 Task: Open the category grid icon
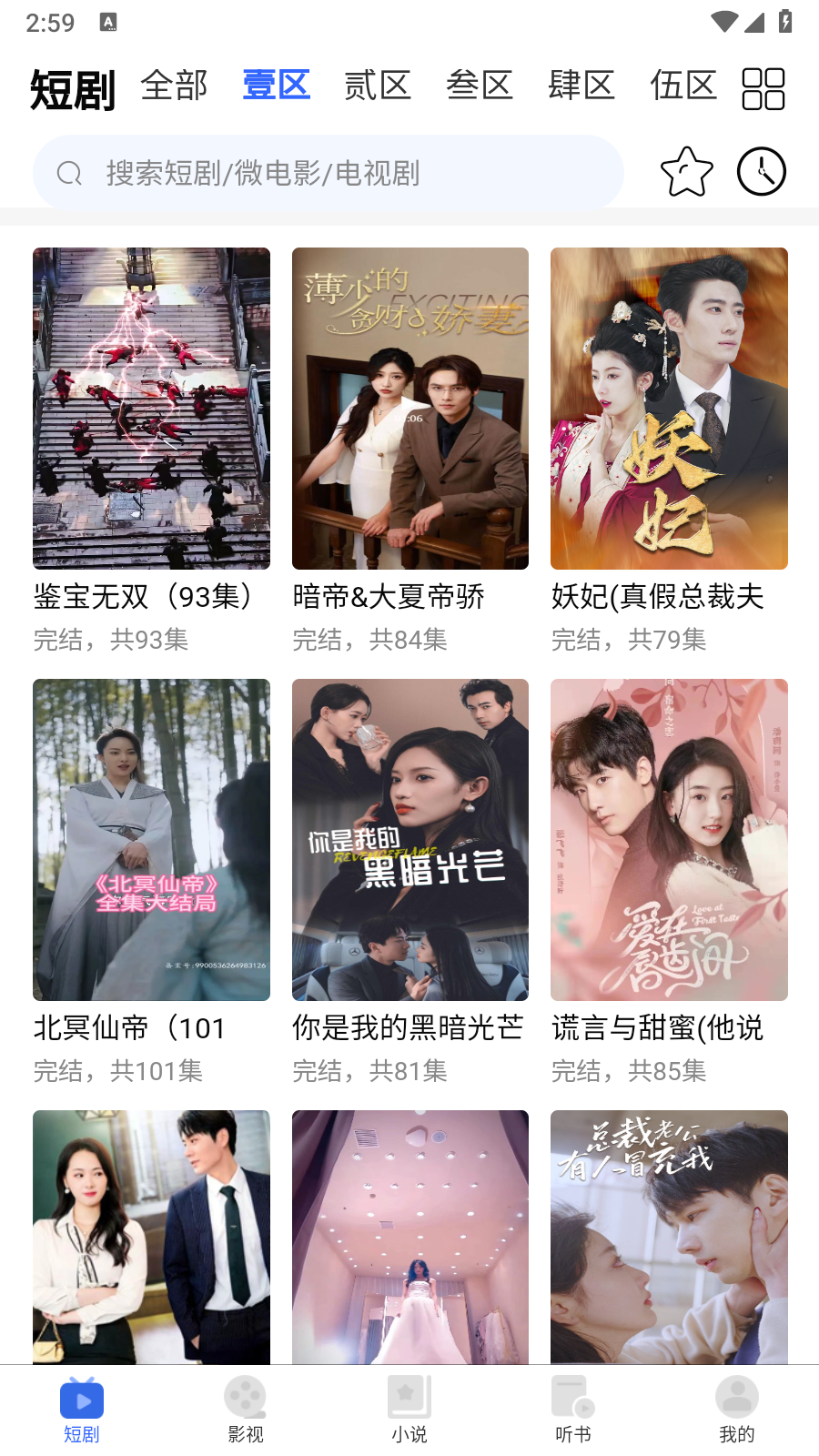click(763, 89)
